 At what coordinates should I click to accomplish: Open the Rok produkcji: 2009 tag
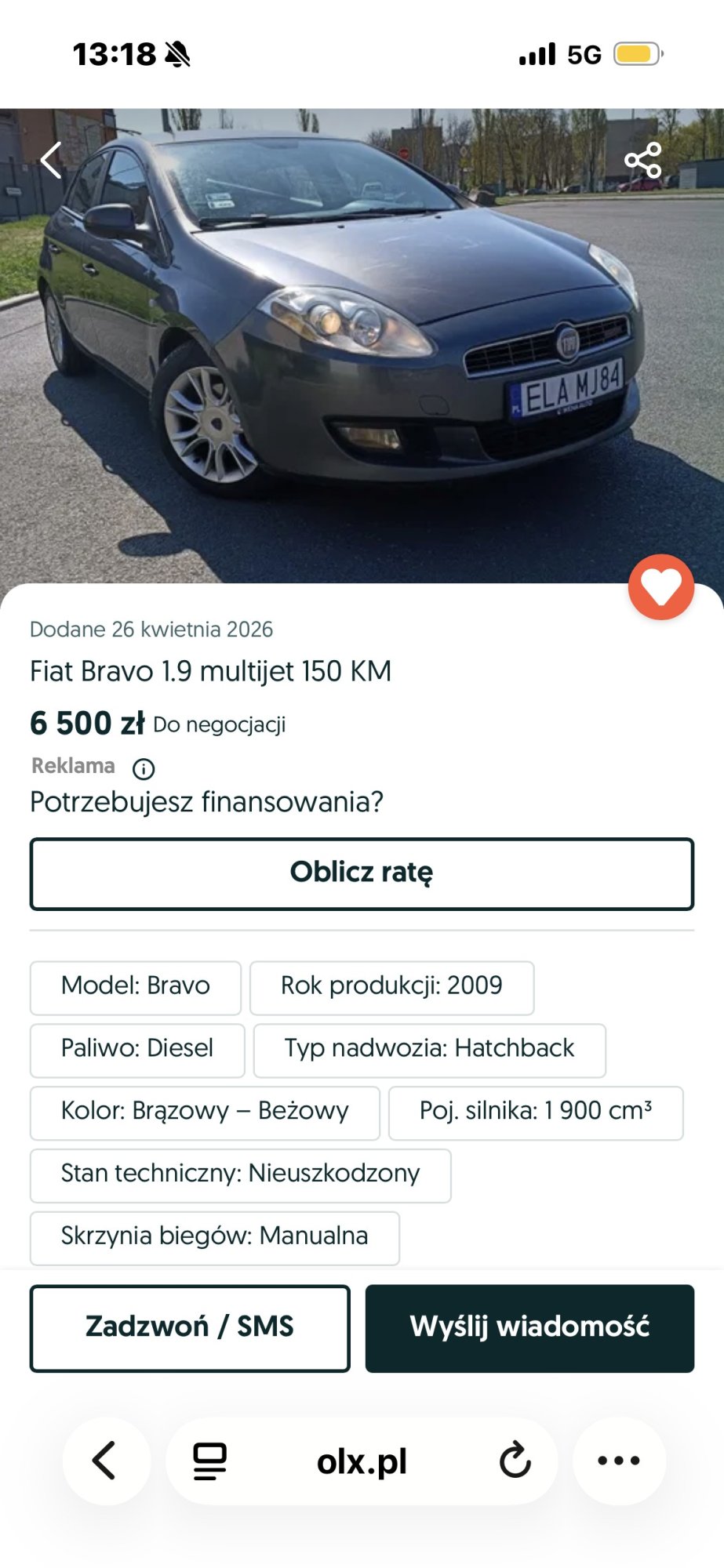coord(391,987)
